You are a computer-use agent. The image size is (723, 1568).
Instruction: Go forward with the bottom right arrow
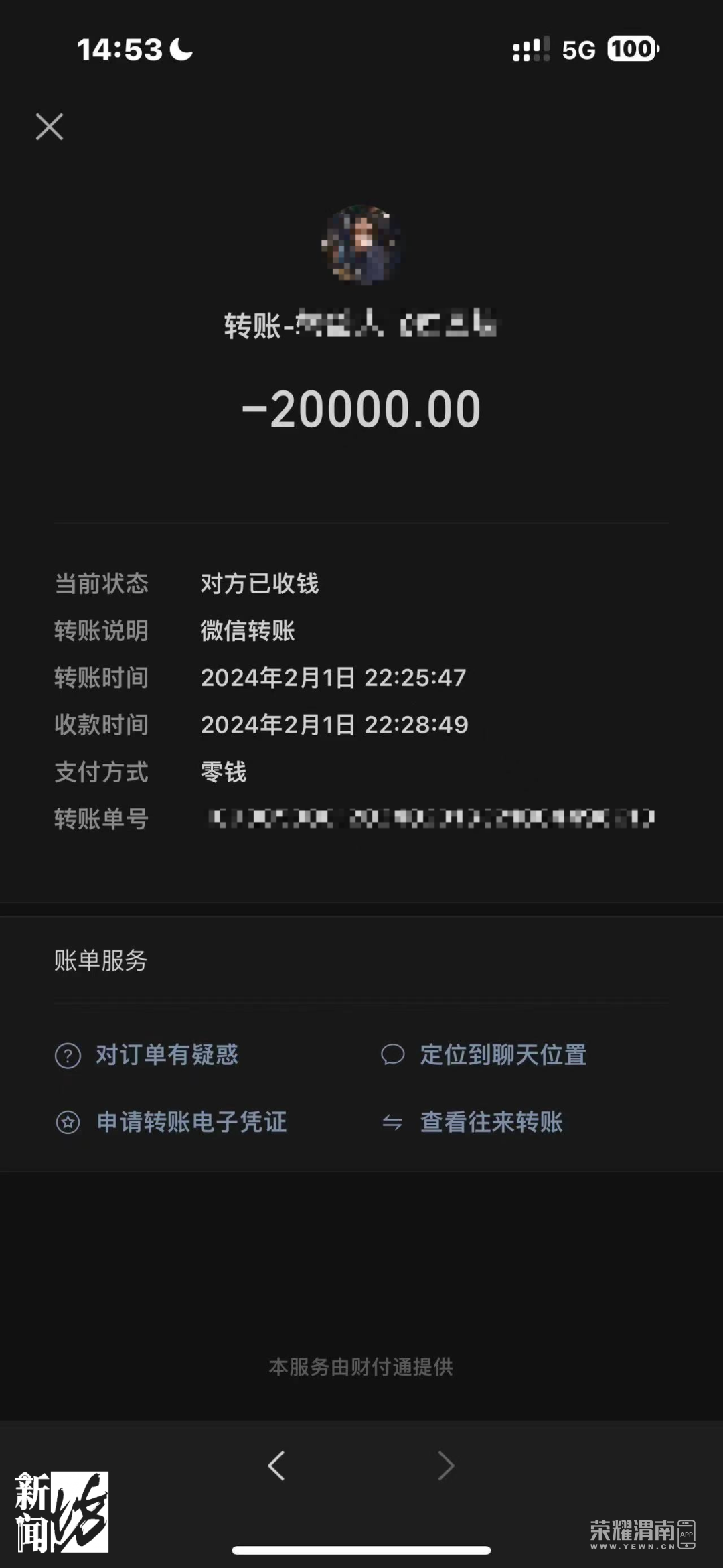(446, 1466)
